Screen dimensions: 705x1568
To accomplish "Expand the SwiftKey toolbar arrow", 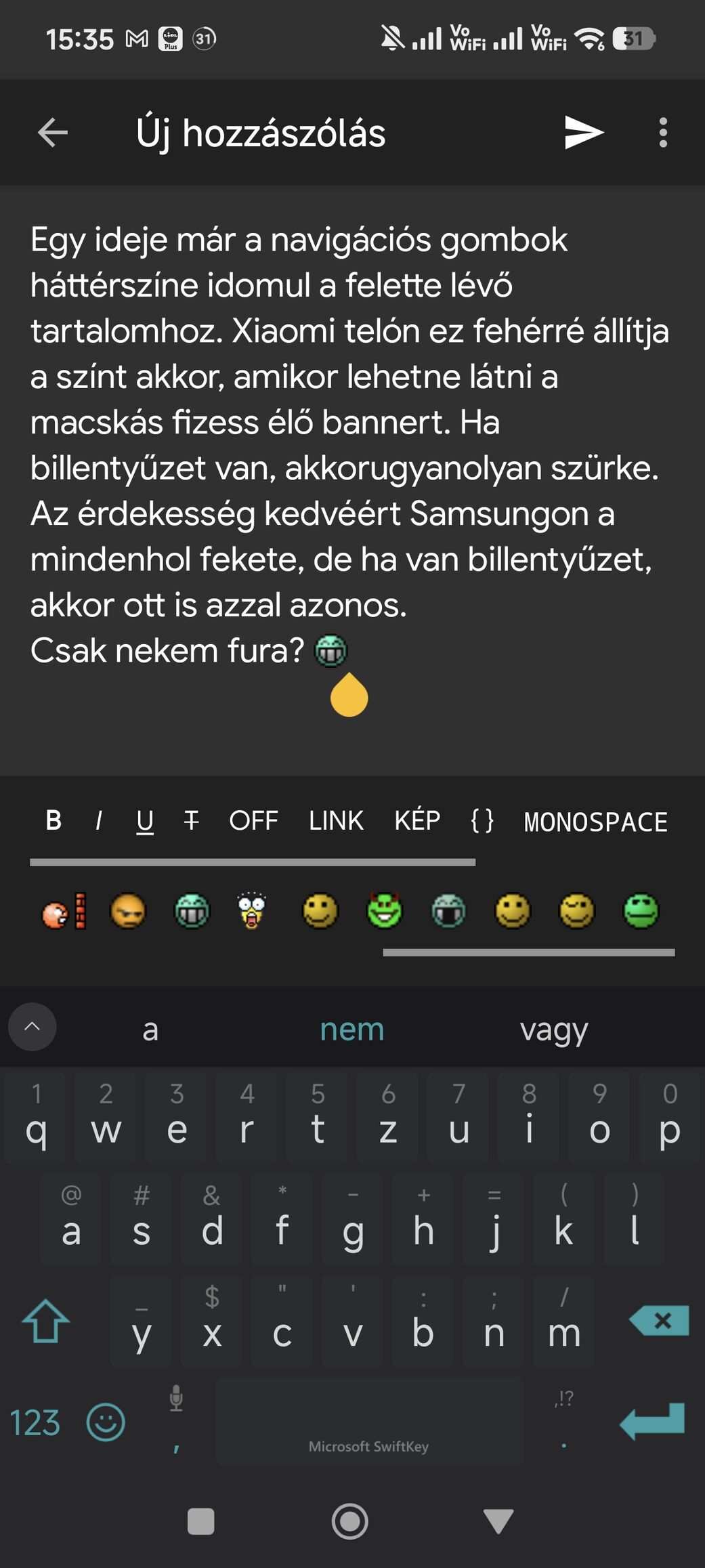I will pyautogui.click(x=32, y=1027).
